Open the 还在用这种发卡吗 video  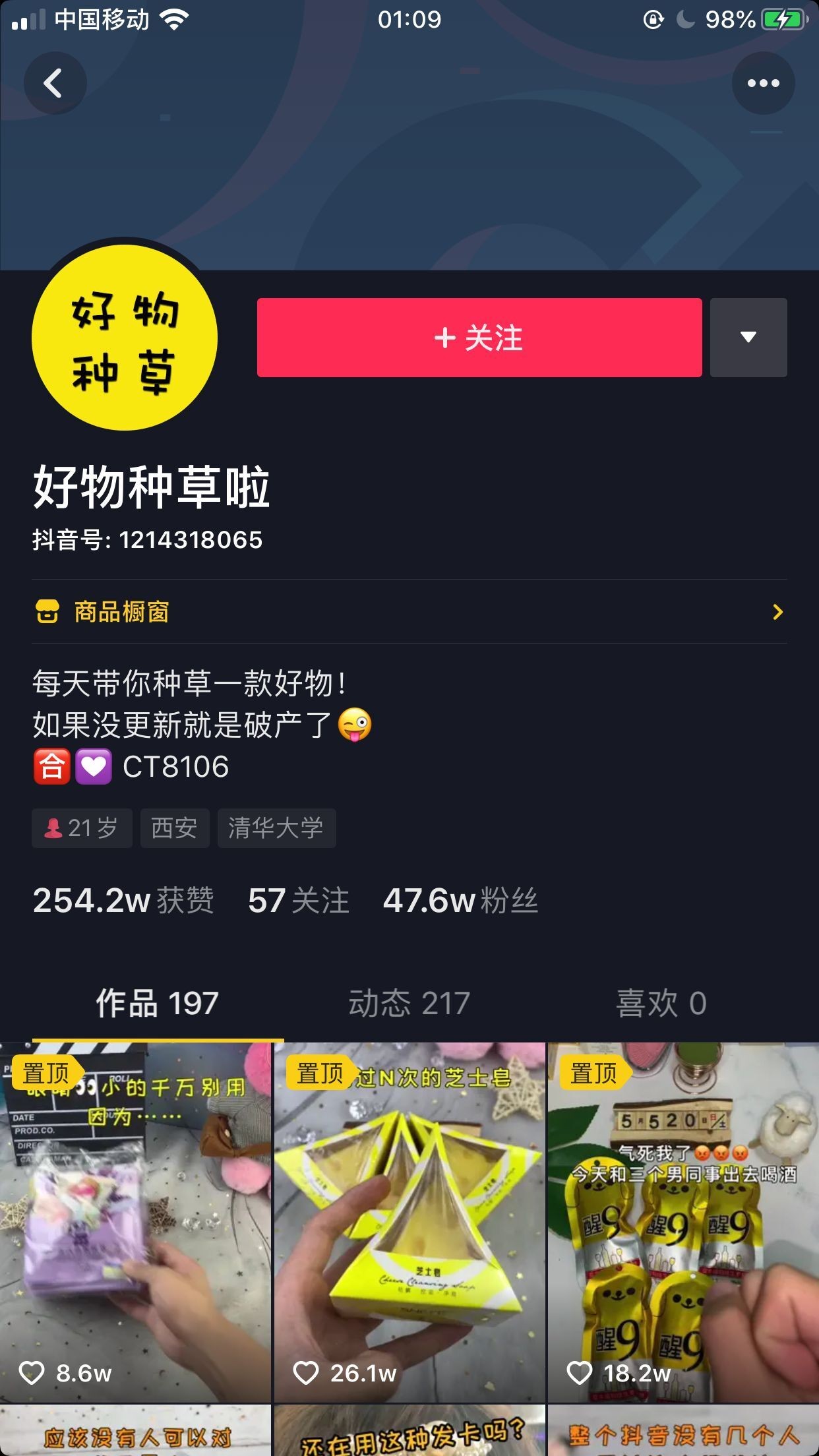pyautogui.click(x=409, y=1432)
